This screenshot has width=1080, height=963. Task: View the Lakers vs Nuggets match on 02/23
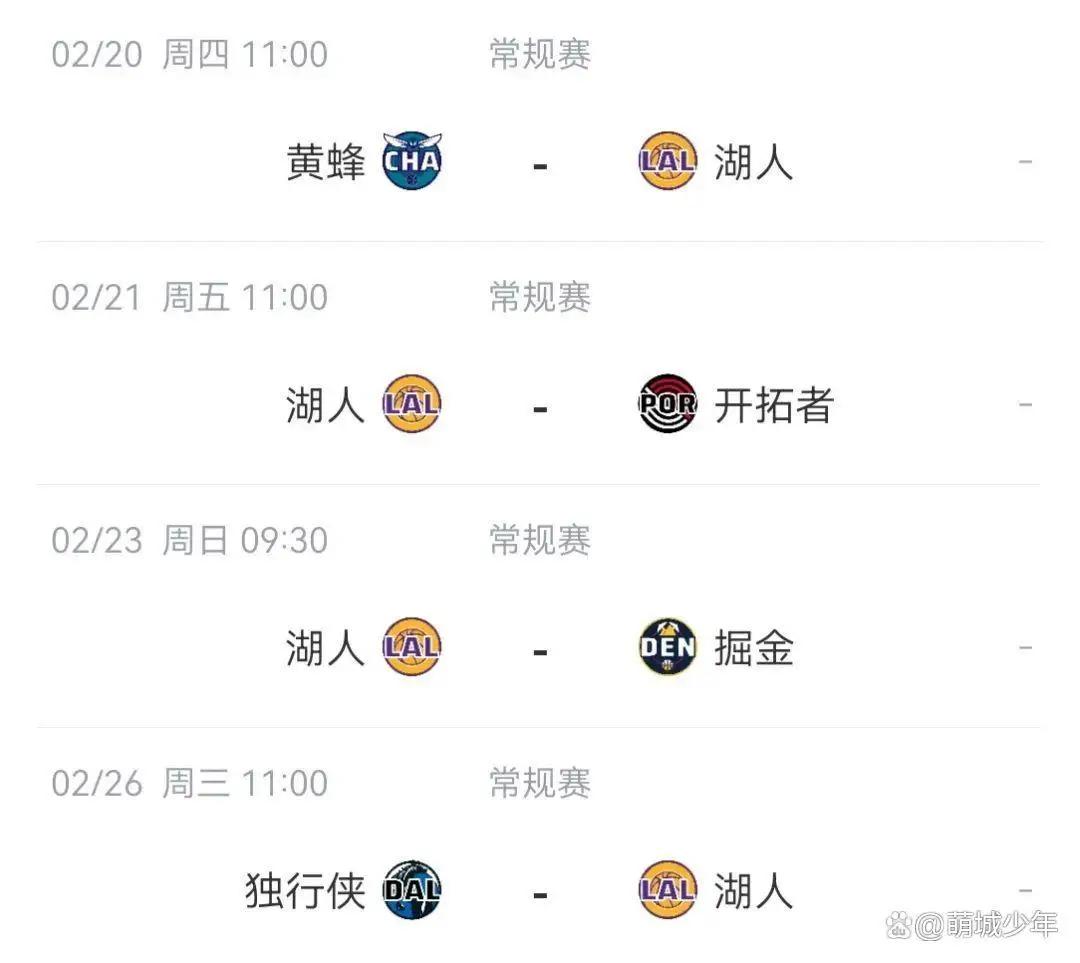540,649
